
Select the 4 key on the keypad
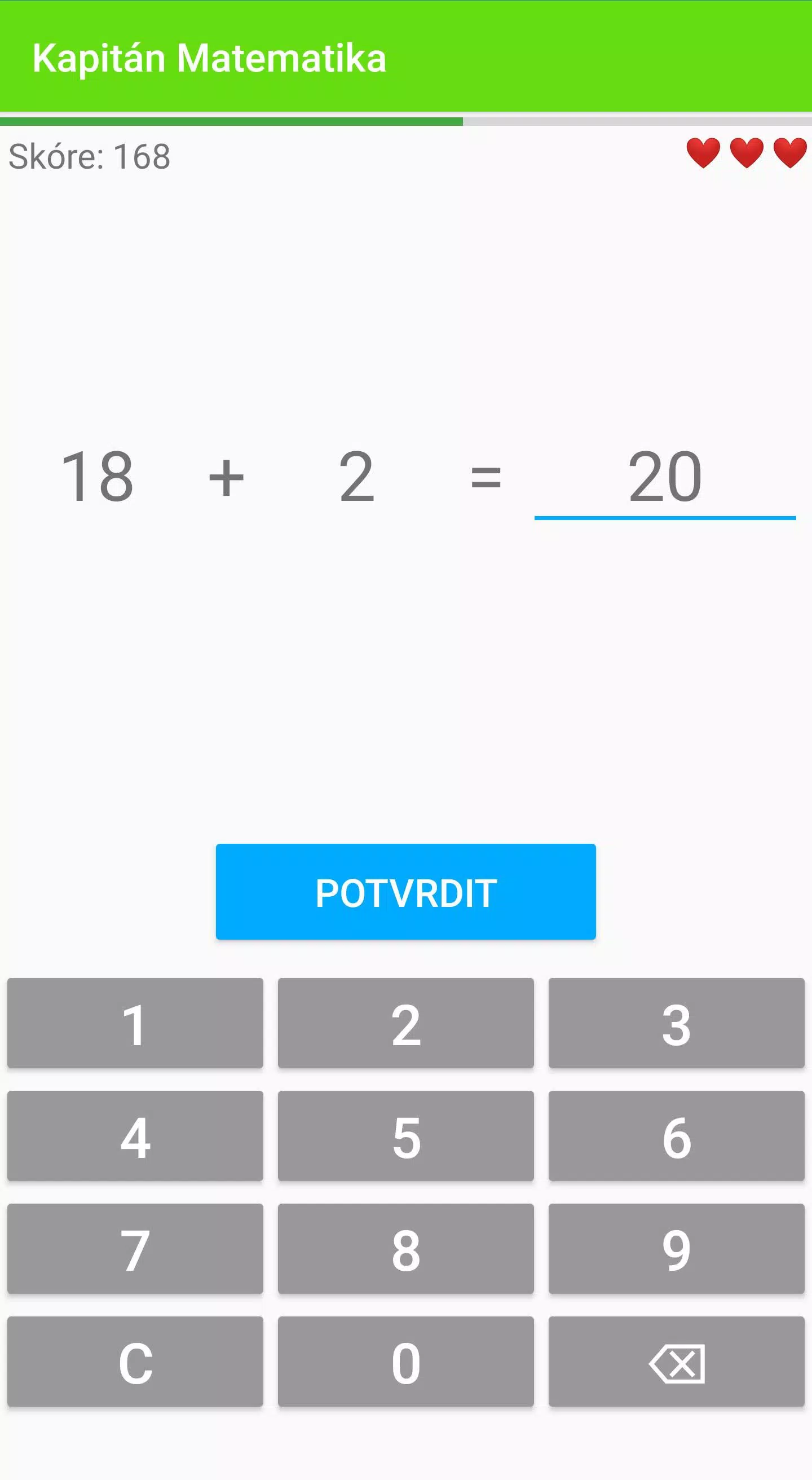click(x=135, y=1136)
